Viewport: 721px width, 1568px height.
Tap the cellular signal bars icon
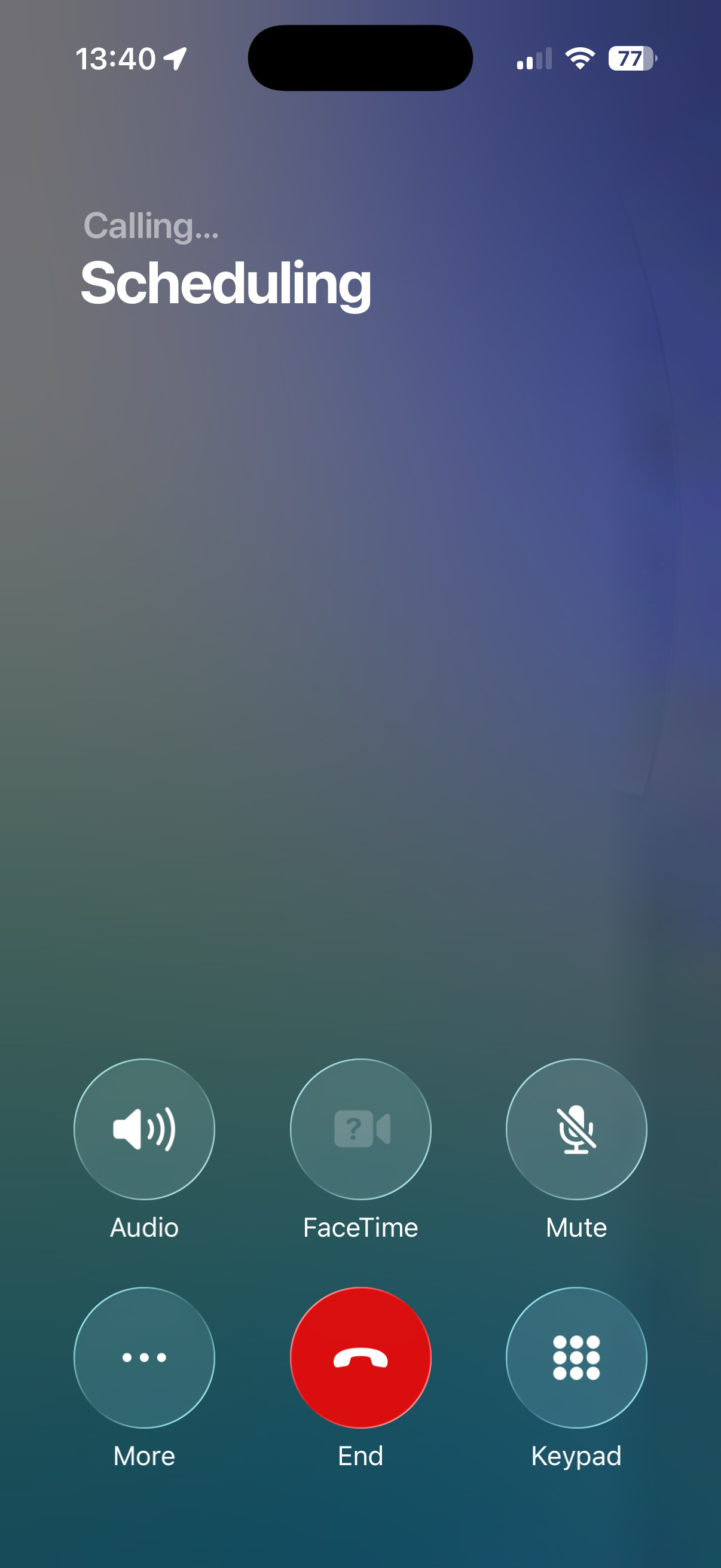point(533,58)
